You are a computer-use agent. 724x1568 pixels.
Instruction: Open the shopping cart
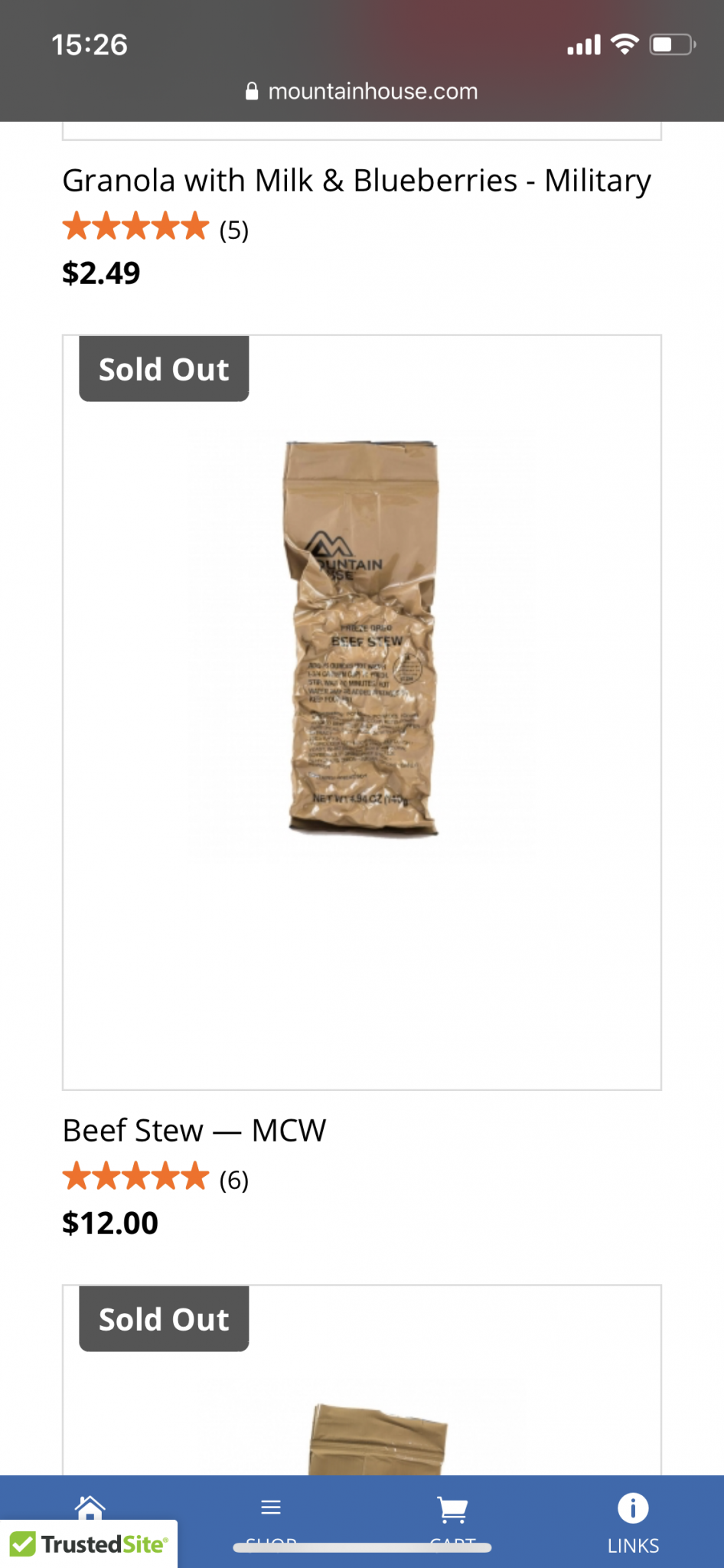[452, 1520]
